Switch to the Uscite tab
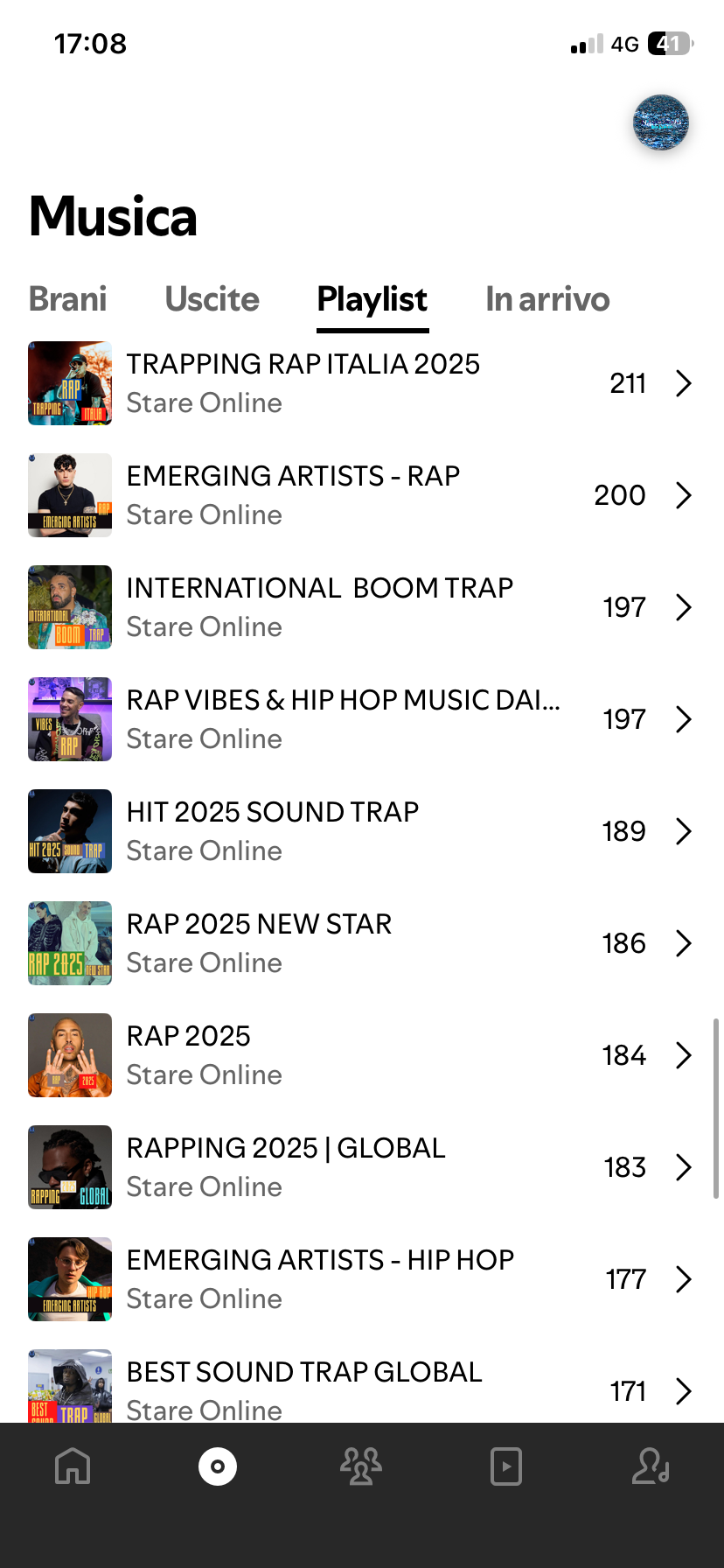724x1568 pixels. point(212,299)
